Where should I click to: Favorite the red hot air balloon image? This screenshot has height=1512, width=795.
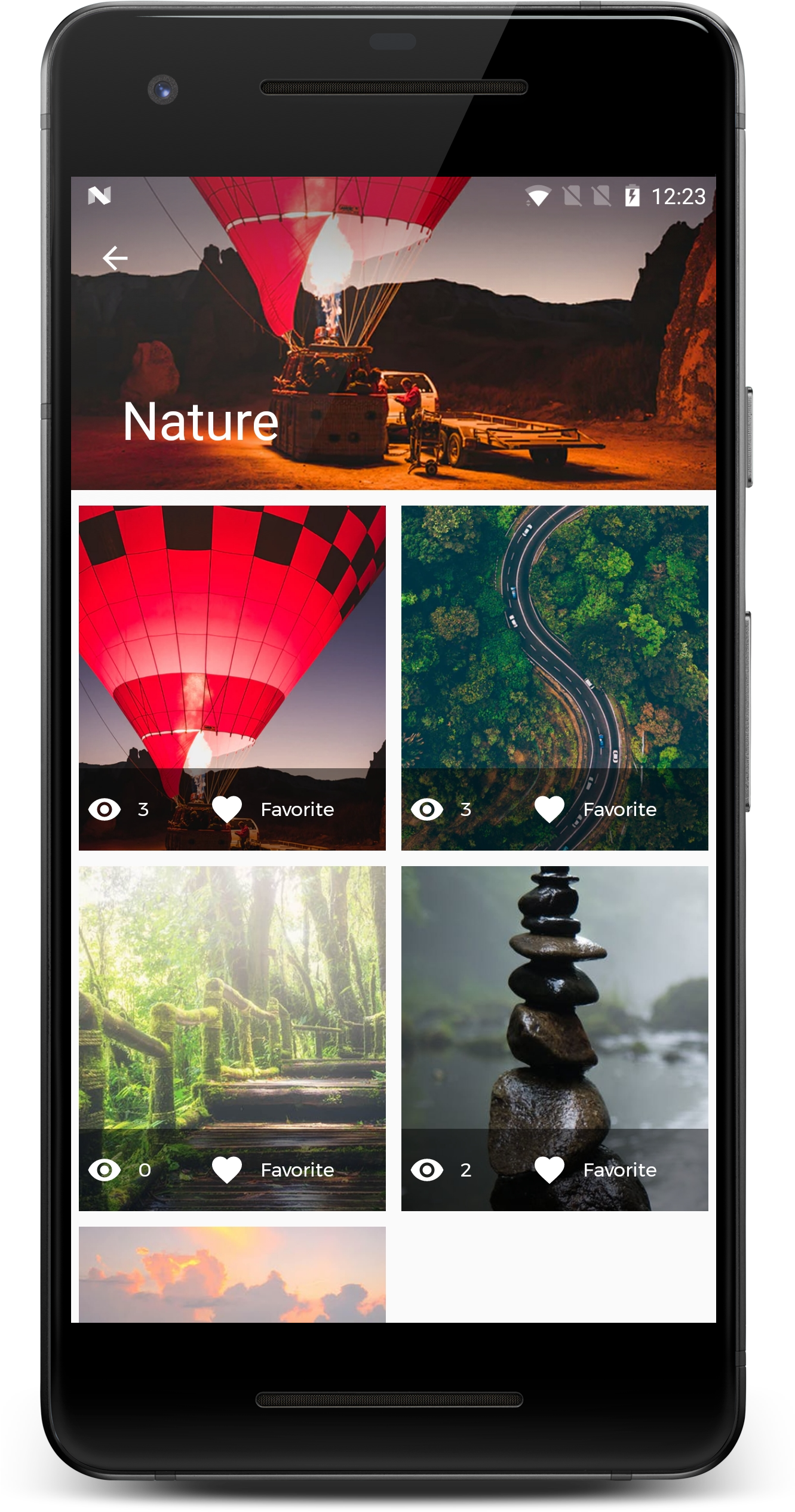point(227,809)
